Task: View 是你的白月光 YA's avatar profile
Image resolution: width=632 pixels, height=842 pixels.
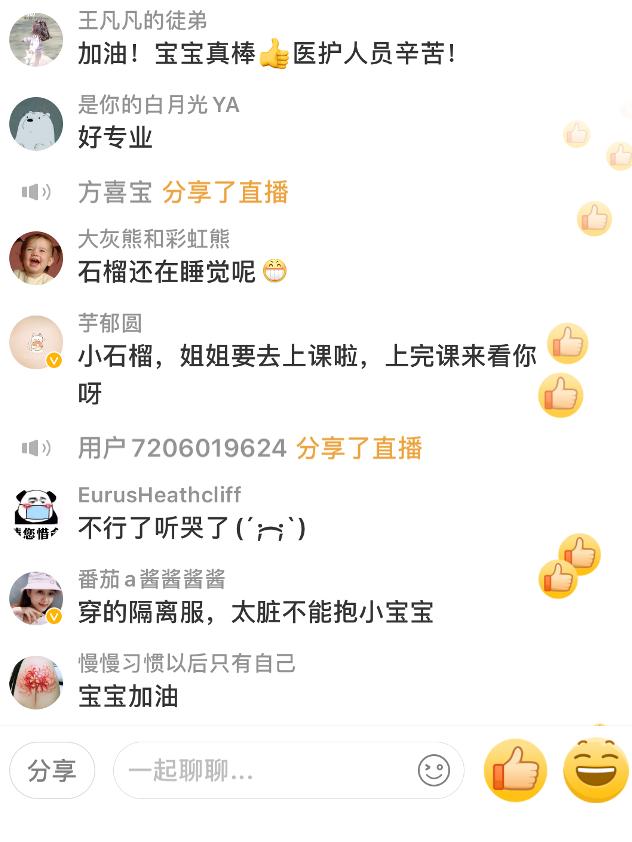Action: click(36, 124)
